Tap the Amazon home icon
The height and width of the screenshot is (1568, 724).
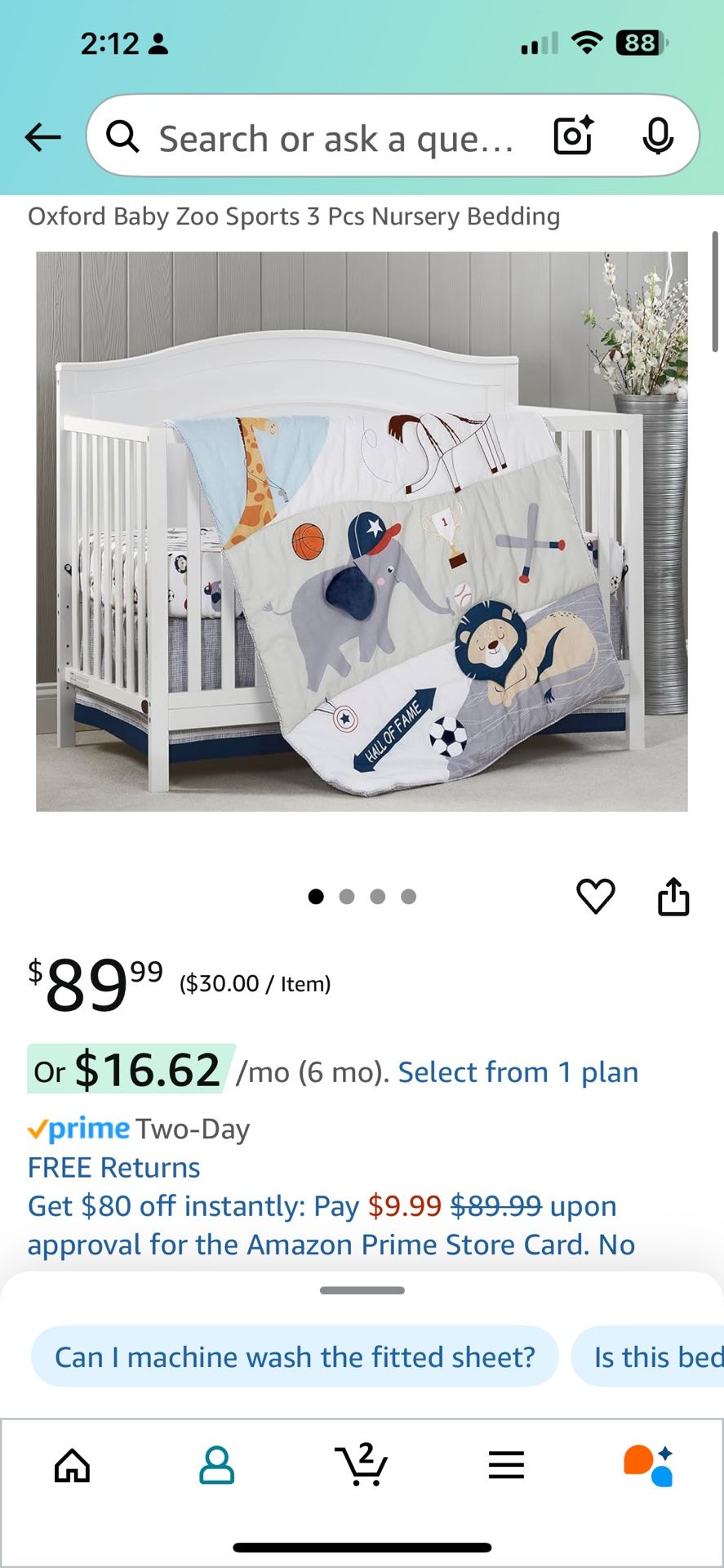pos(71,1466)
